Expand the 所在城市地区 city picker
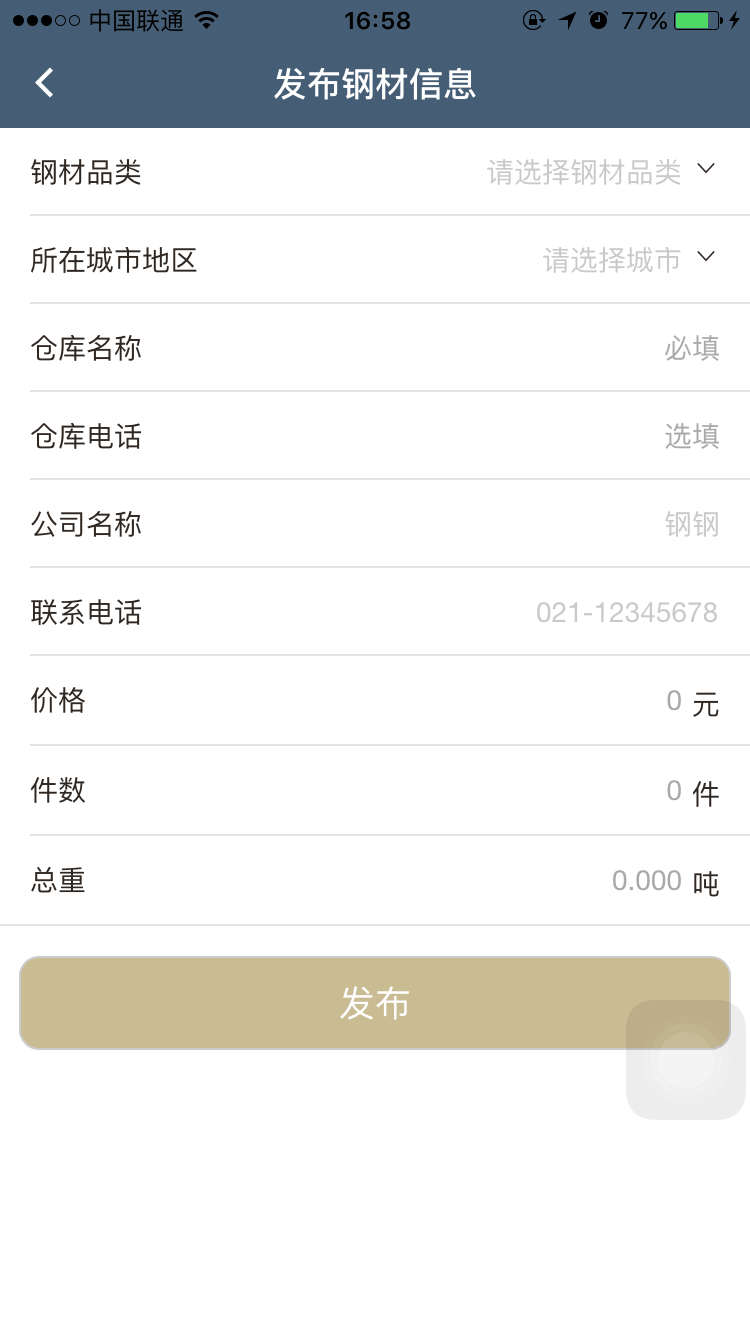The height and width of the screenshot is (1334, 750). tap(600, 259)
